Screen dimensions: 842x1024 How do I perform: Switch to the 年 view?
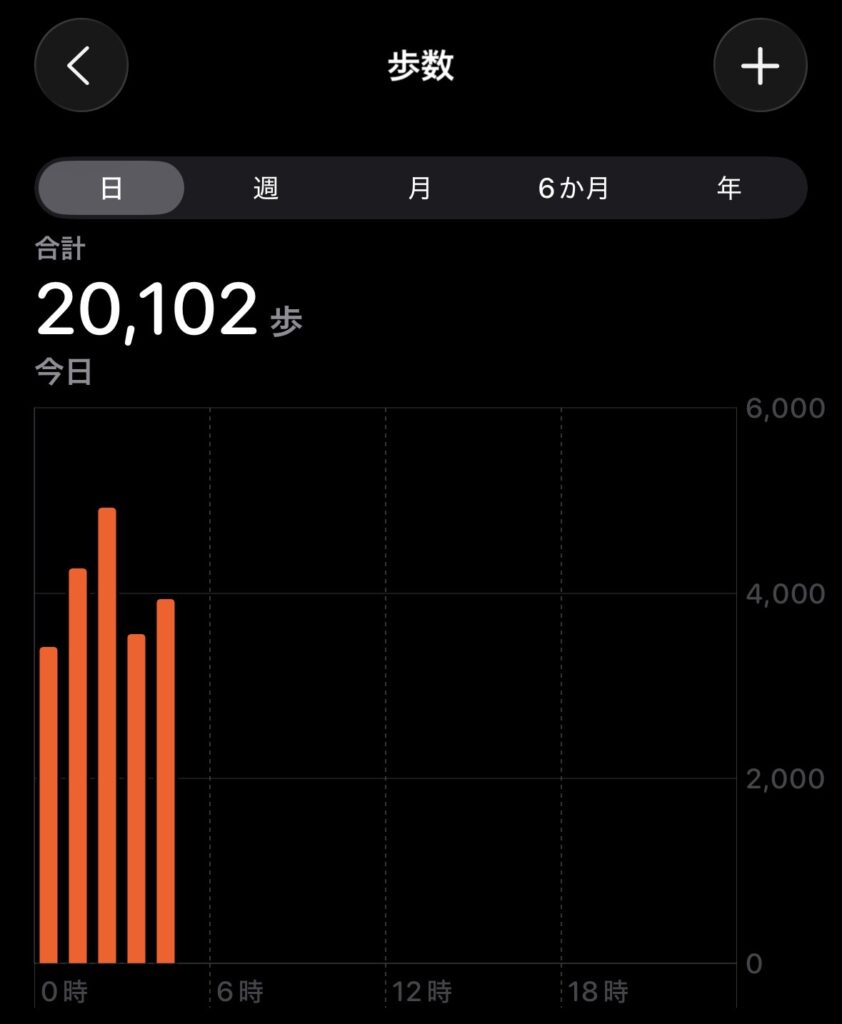(x=729, y=188)
